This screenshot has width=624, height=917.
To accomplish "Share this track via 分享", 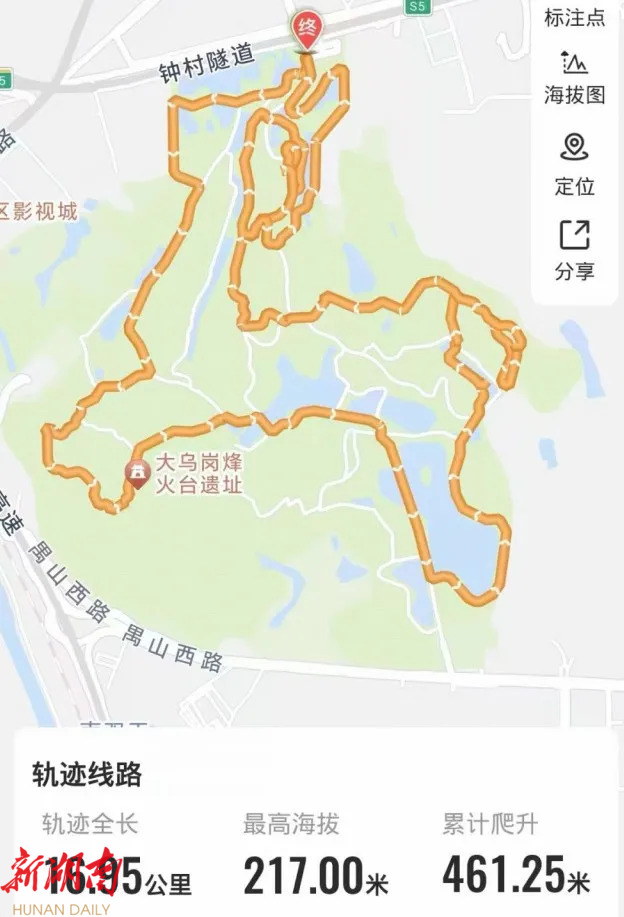I will 575,250.
